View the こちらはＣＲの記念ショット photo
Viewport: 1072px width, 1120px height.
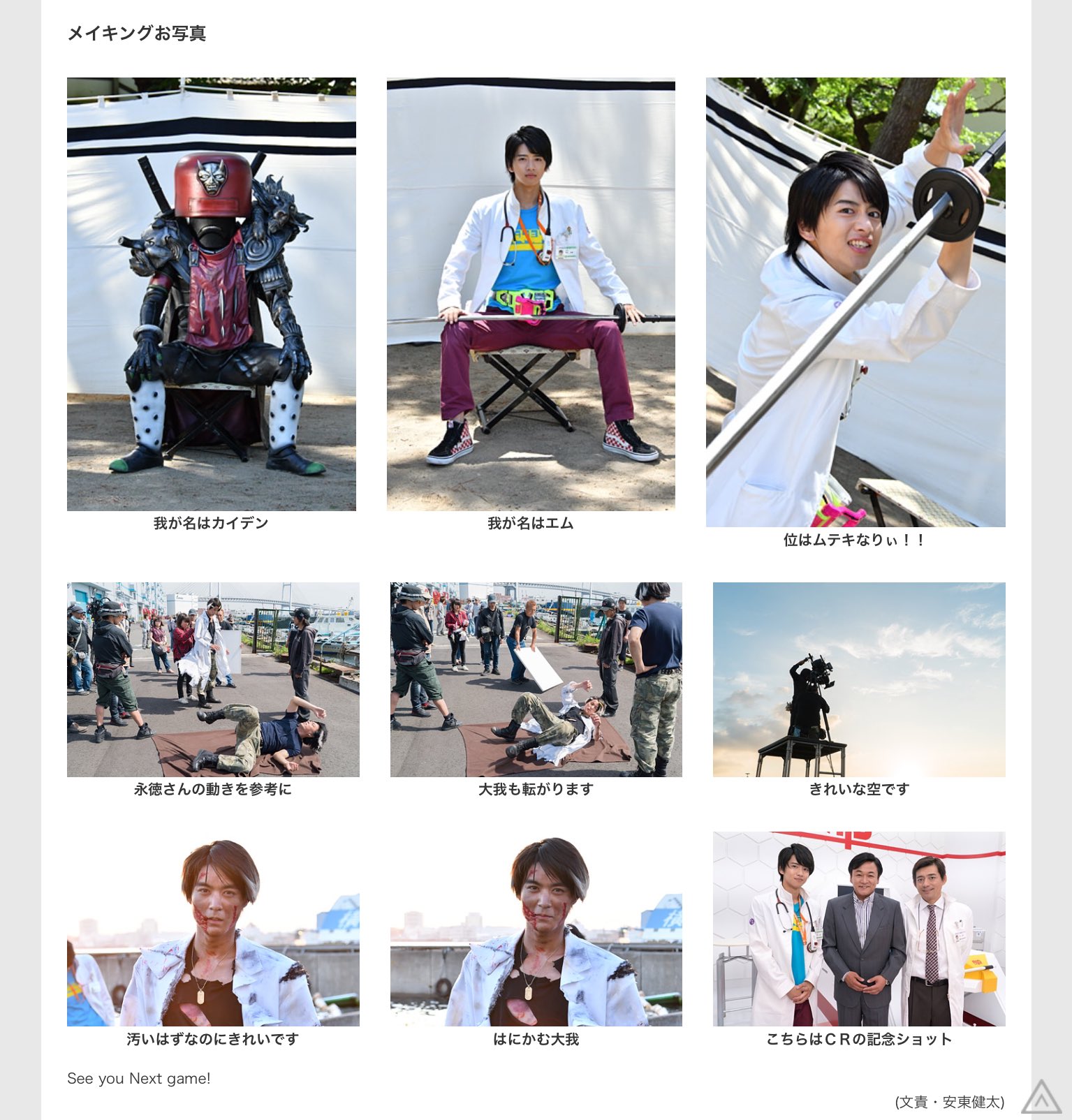pos(859,929)
